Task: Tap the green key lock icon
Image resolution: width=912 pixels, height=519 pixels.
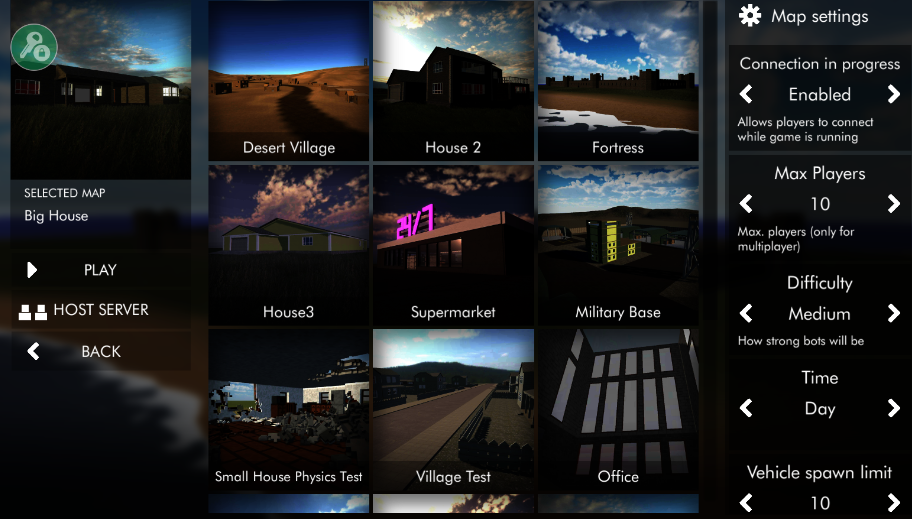Action: tap(34, 46)
